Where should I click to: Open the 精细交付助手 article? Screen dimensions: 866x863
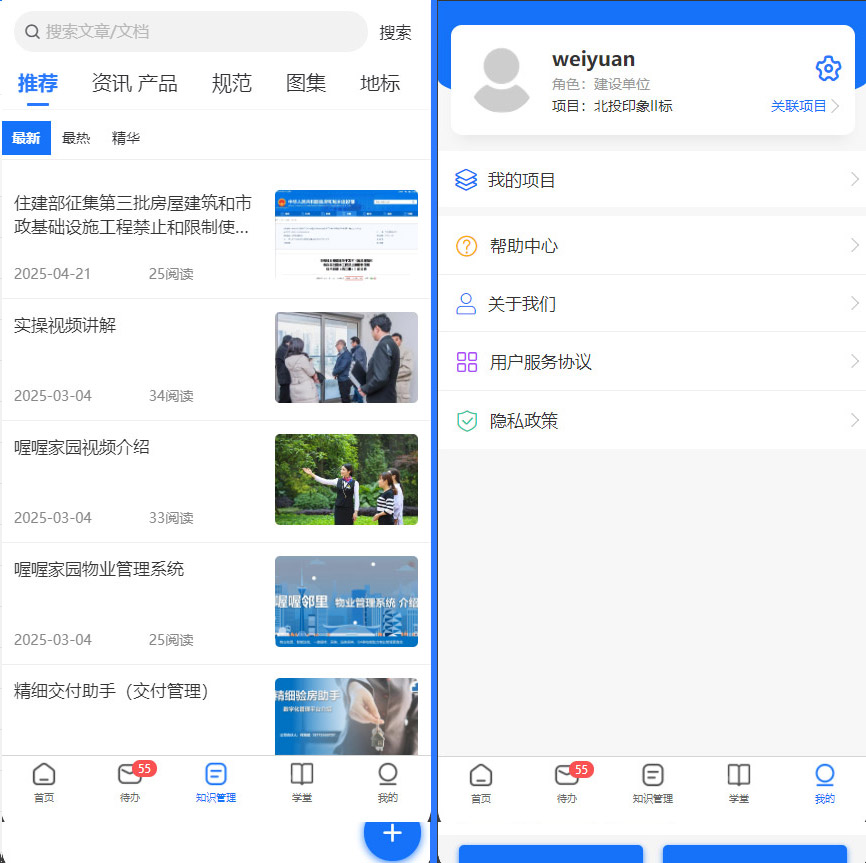pos(111,691)
